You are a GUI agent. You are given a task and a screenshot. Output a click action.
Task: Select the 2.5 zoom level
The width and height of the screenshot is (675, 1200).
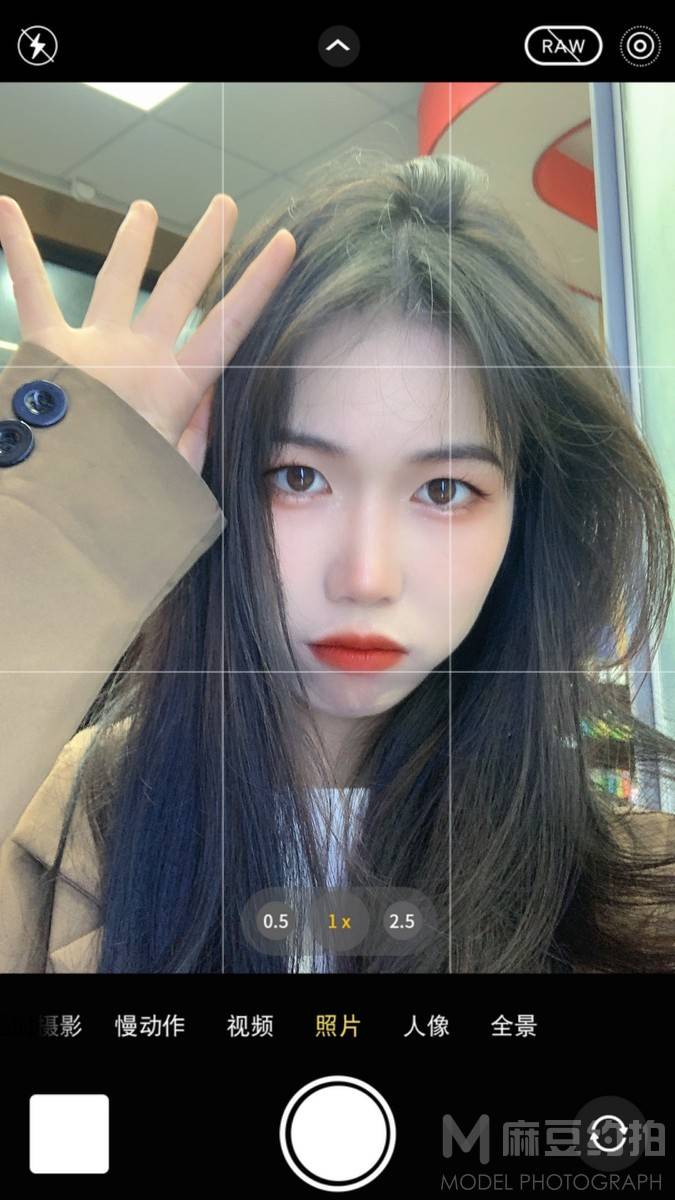[402, 921]
